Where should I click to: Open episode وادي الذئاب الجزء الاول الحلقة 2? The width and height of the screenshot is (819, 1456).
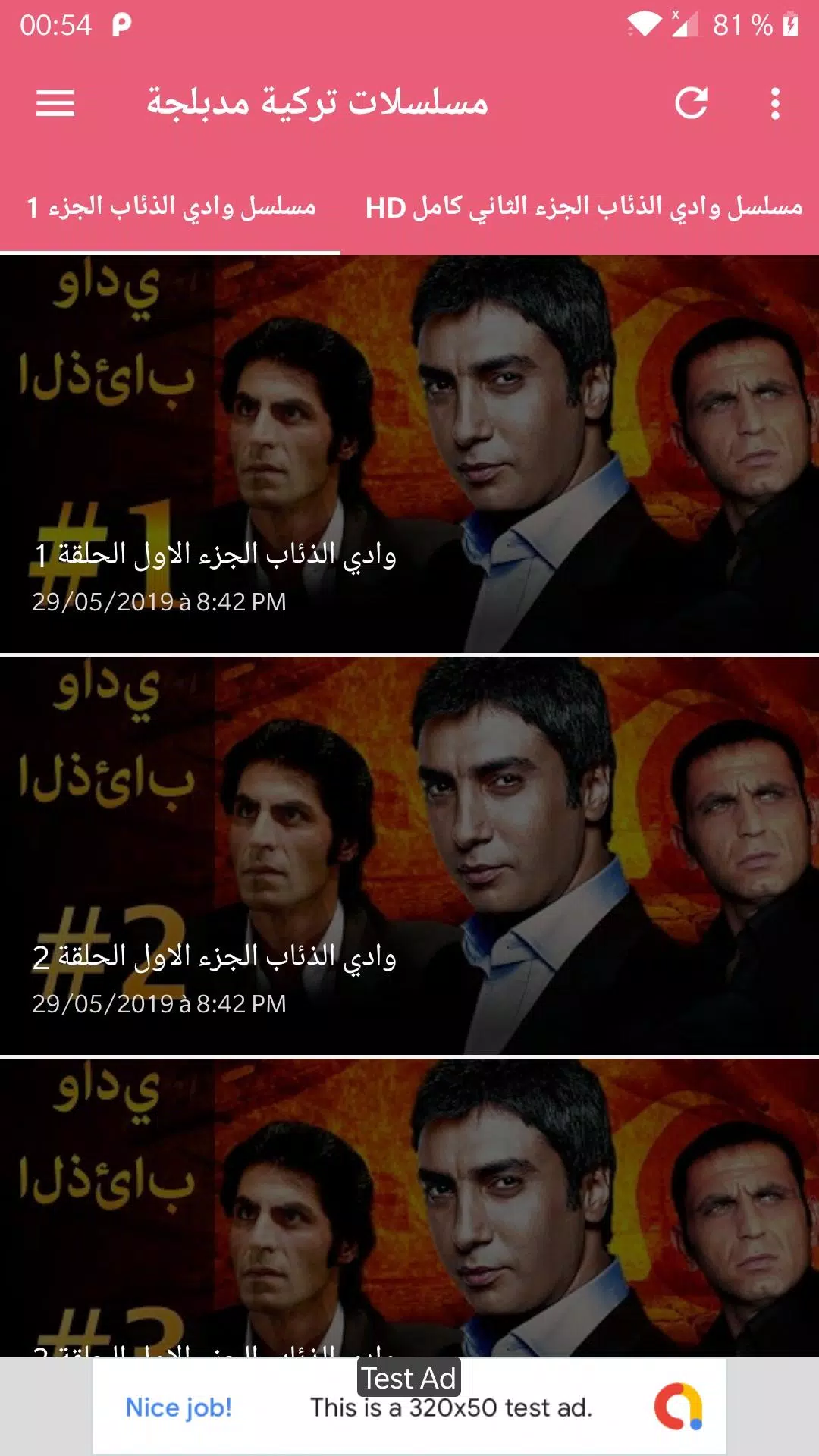point(409,857)
